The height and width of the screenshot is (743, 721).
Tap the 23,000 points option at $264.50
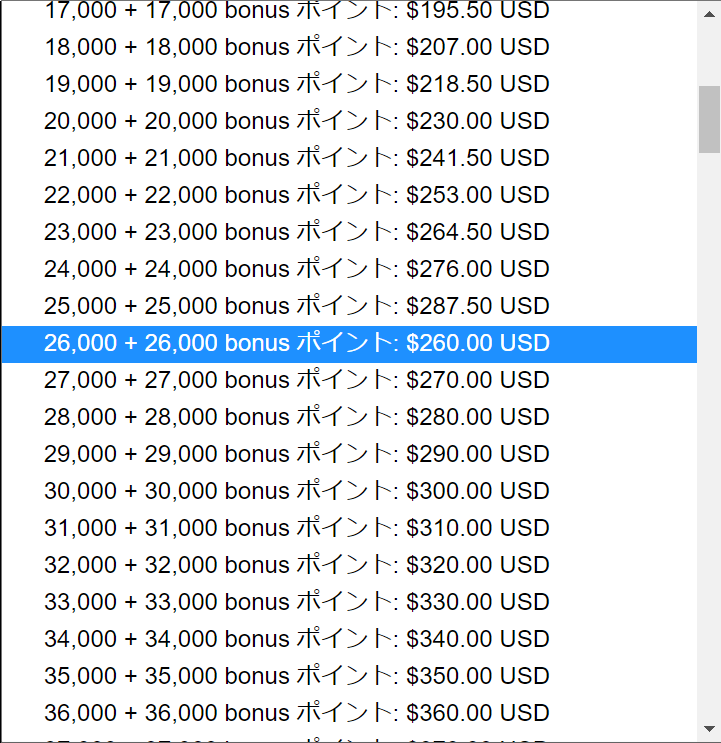click(297, 232)
